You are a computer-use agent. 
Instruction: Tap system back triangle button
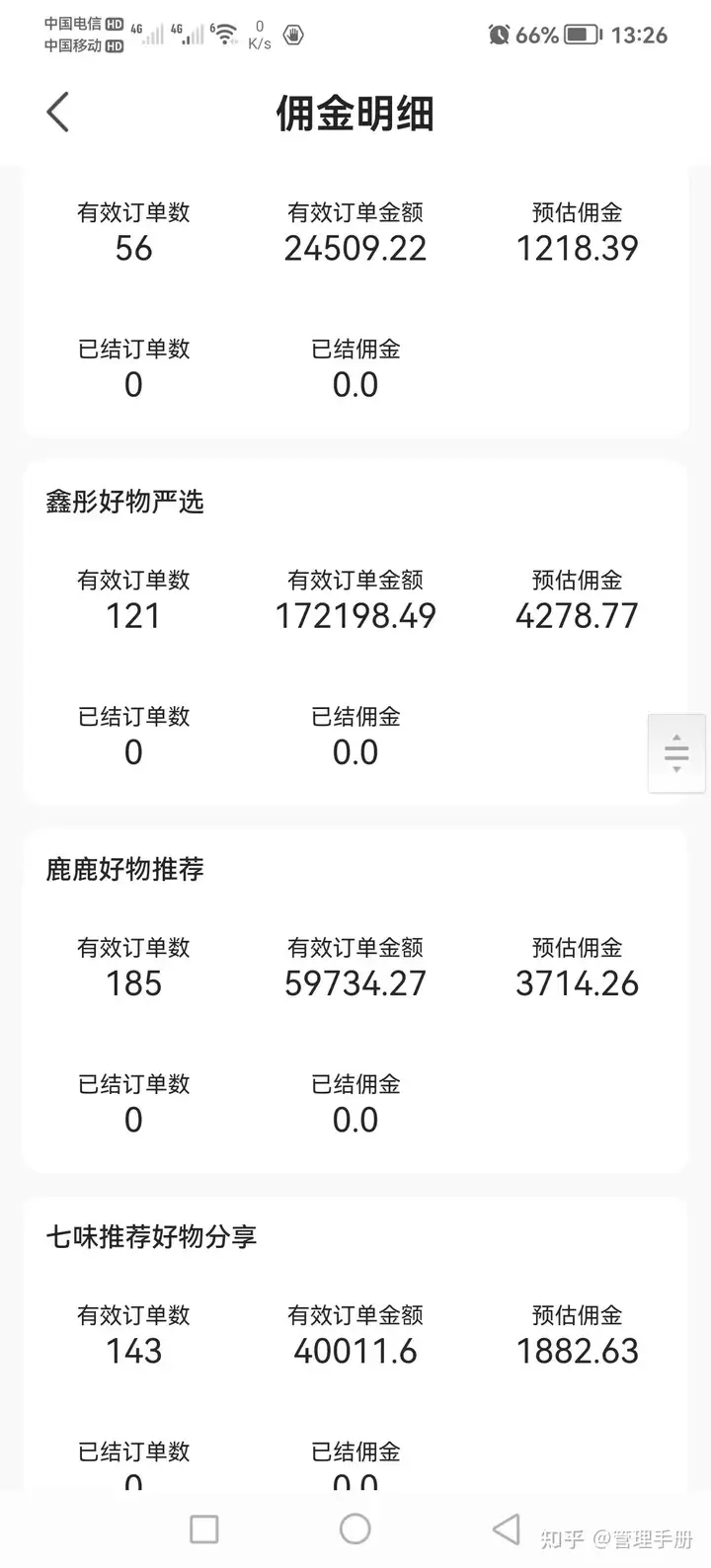point(506,1529)
